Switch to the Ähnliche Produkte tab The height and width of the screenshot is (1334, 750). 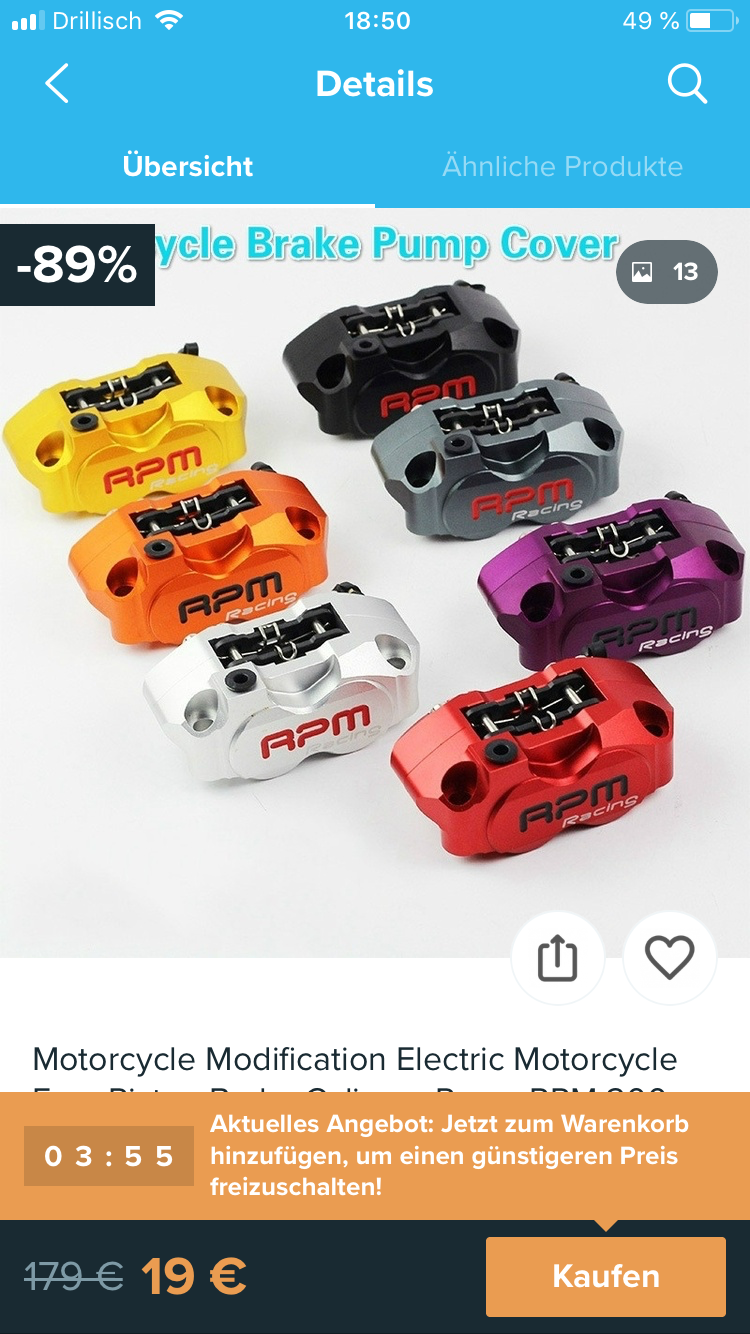(562, 166)
